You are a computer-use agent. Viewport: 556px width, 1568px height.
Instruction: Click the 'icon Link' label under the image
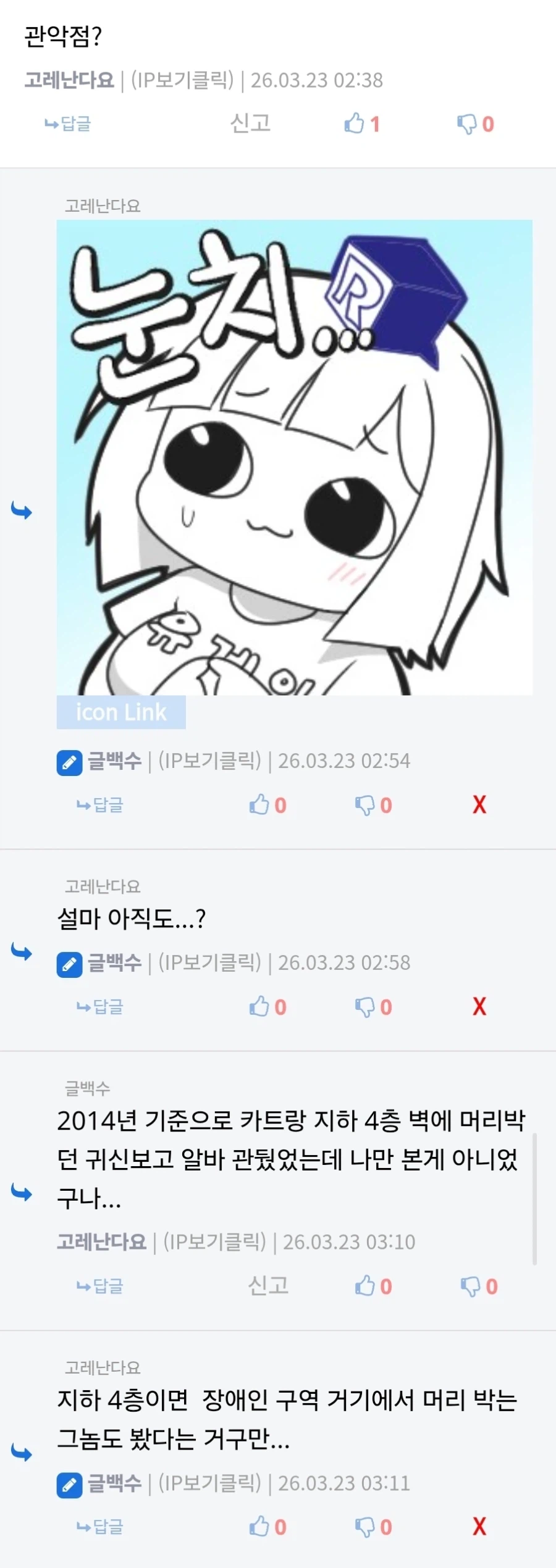[x=122, y=712]
